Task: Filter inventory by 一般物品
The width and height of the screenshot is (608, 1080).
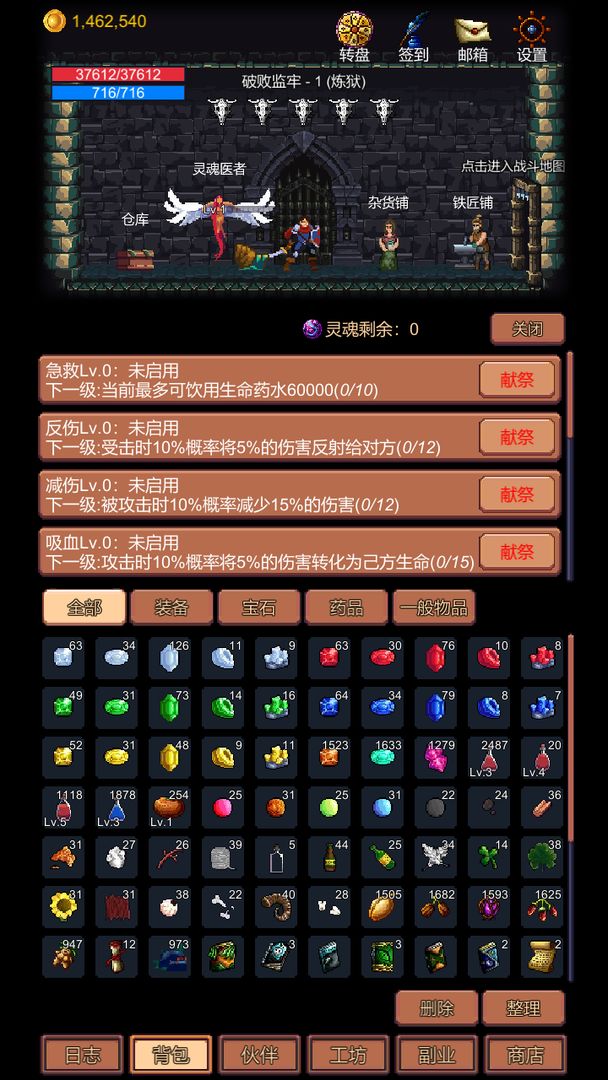Action: (x=433, y=607)
